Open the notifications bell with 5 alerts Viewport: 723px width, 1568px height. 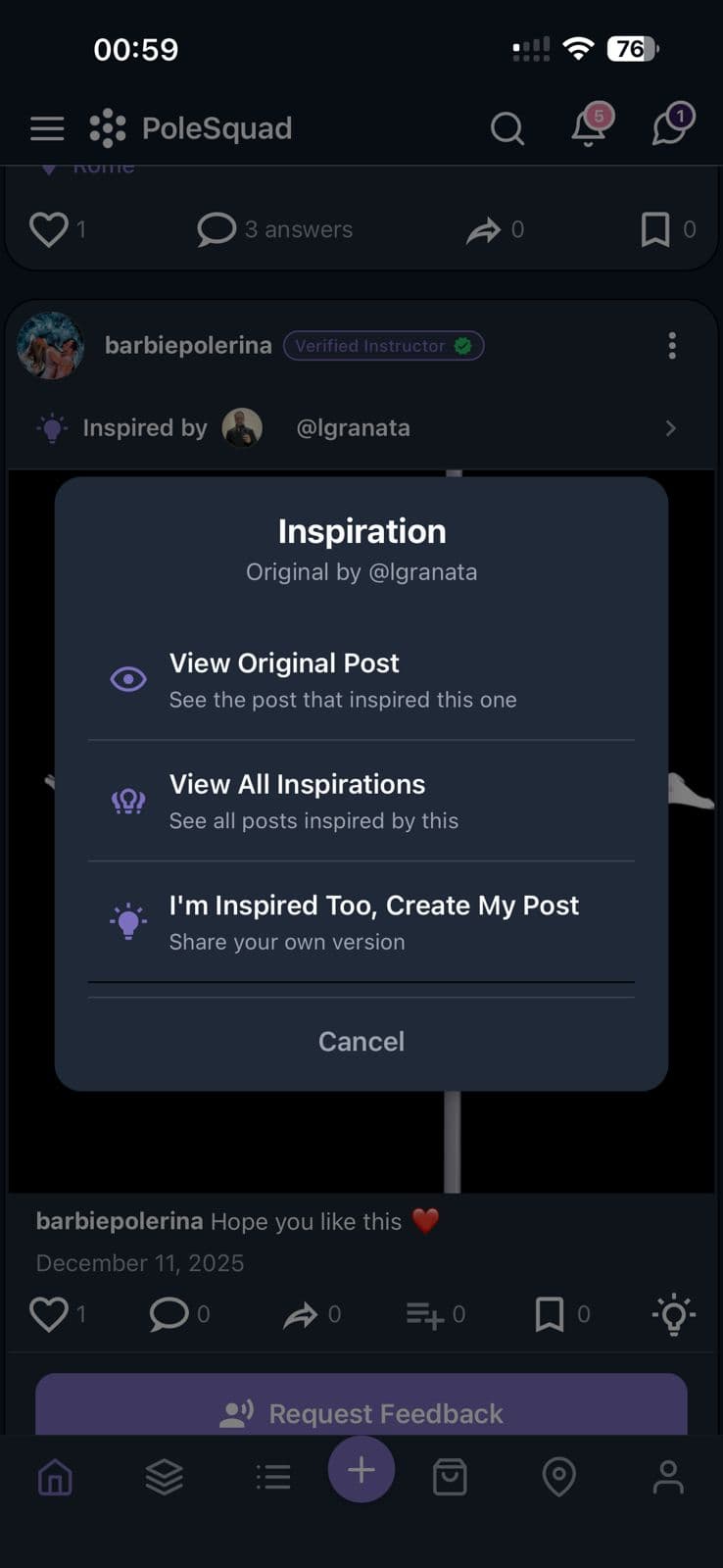588,129
